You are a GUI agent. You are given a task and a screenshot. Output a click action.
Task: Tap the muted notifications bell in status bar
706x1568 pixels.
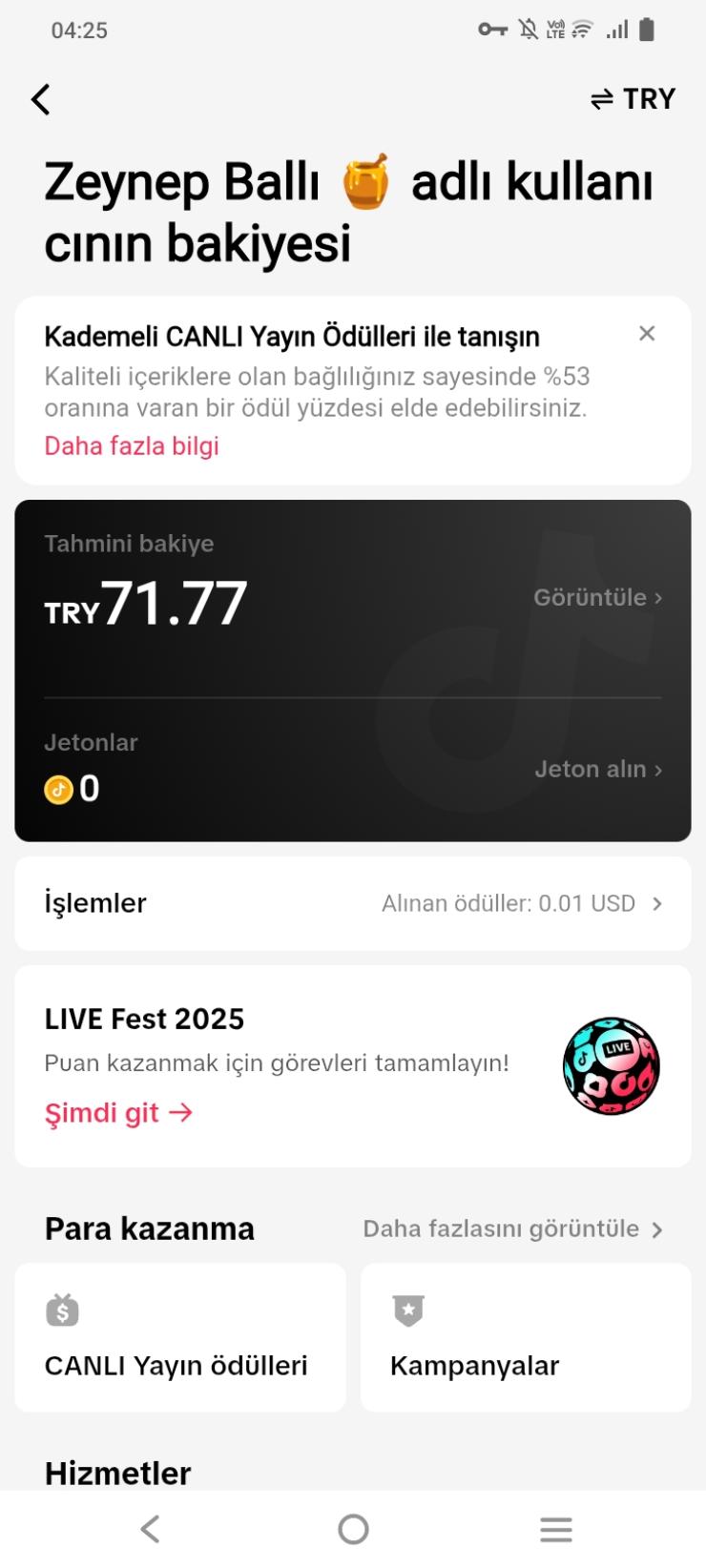tap(527, 28)
